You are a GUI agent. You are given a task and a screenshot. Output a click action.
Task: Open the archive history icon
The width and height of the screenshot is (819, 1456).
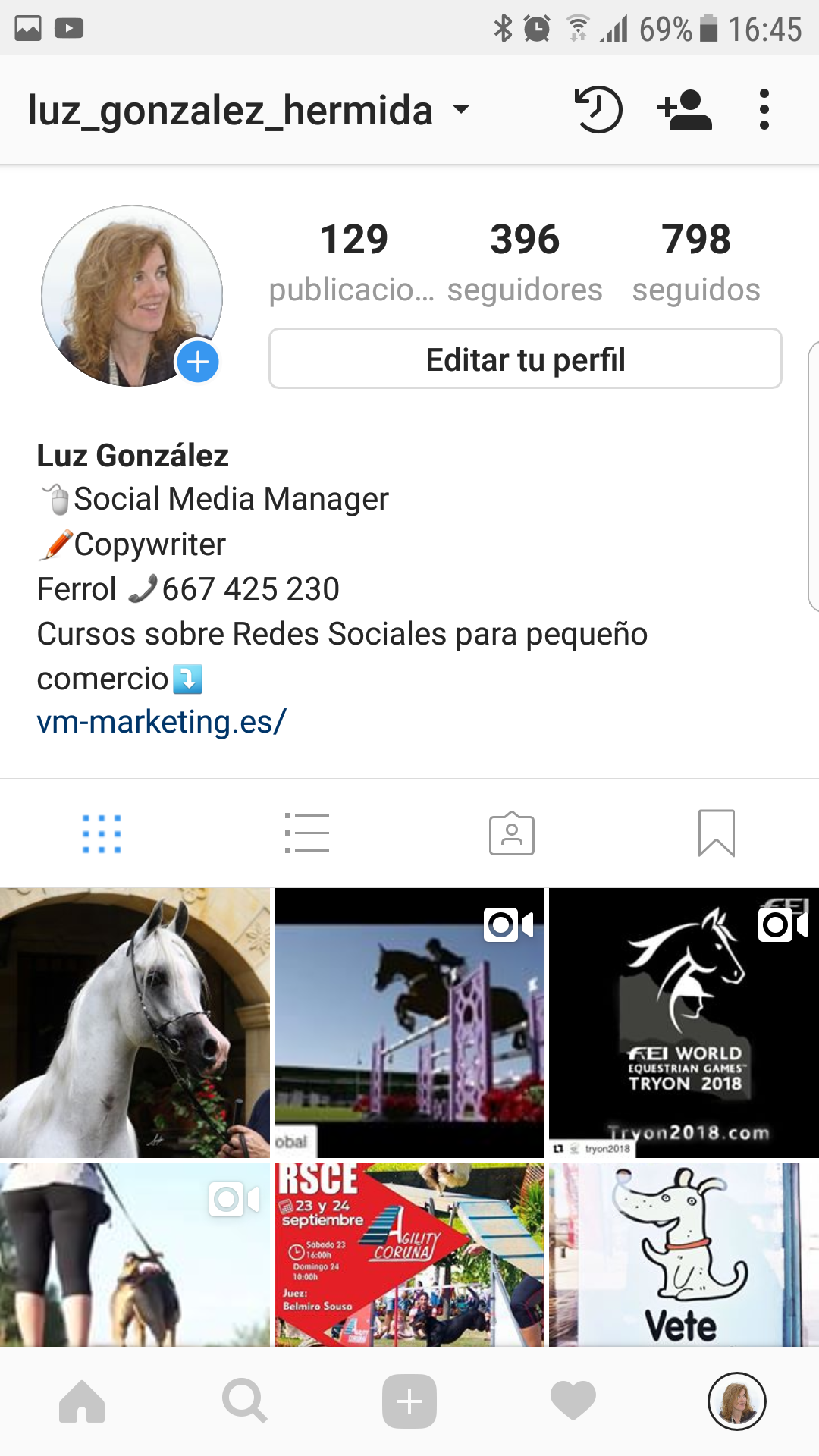[598, 110]
